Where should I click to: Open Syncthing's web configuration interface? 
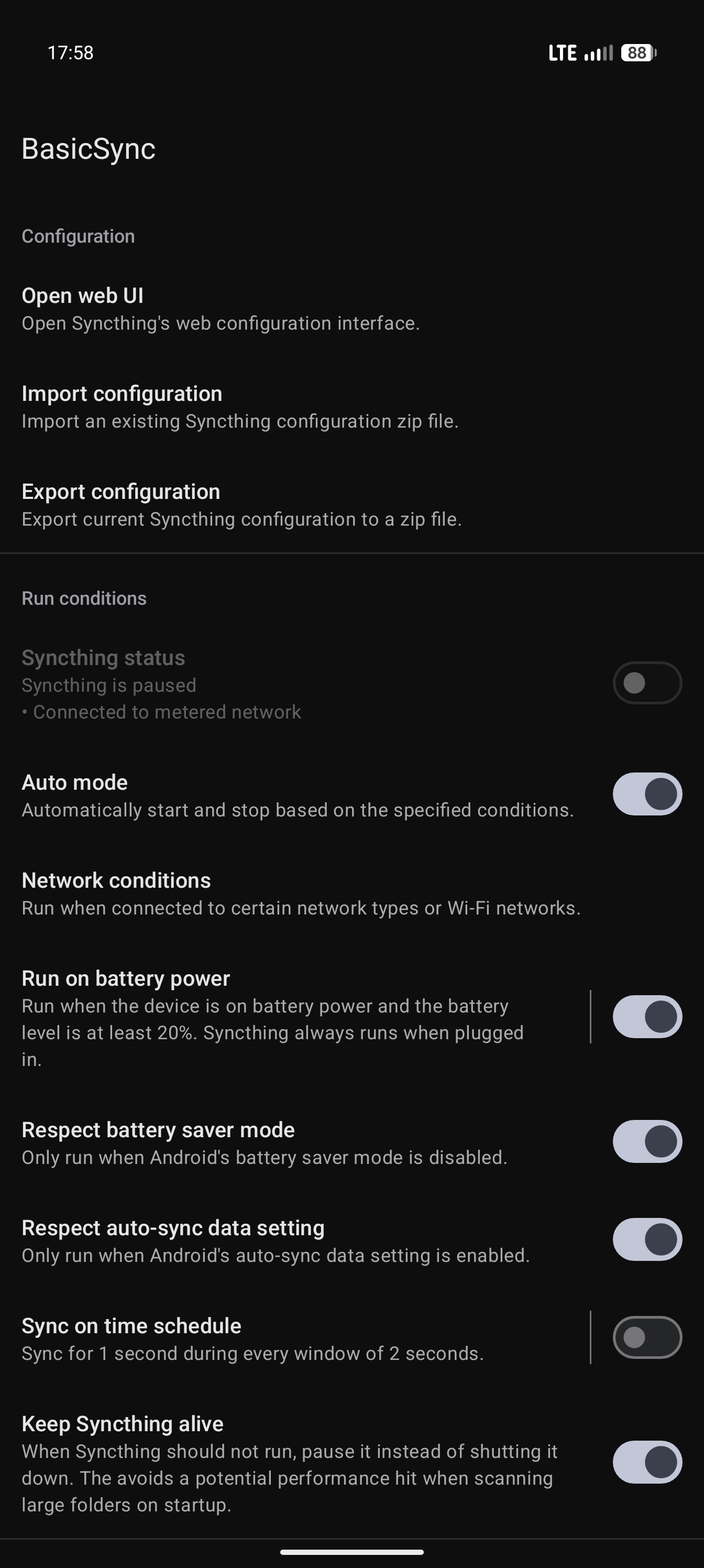tap(221, 308)
